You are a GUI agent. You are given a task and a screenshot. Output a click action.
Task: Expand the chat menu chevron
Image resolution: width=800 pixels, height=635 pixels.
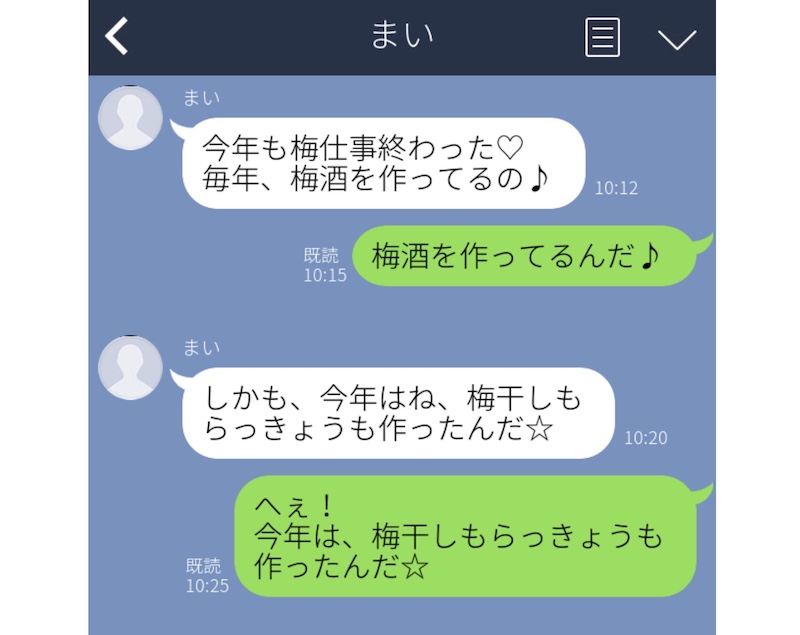[676, 39]
